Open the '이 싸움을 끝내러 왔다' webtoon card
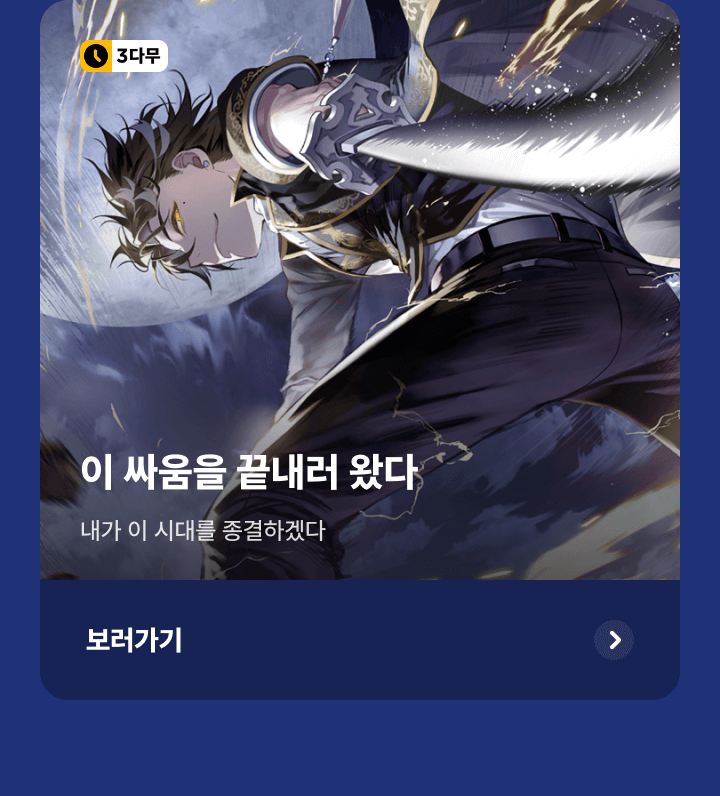 pos(360,300)
